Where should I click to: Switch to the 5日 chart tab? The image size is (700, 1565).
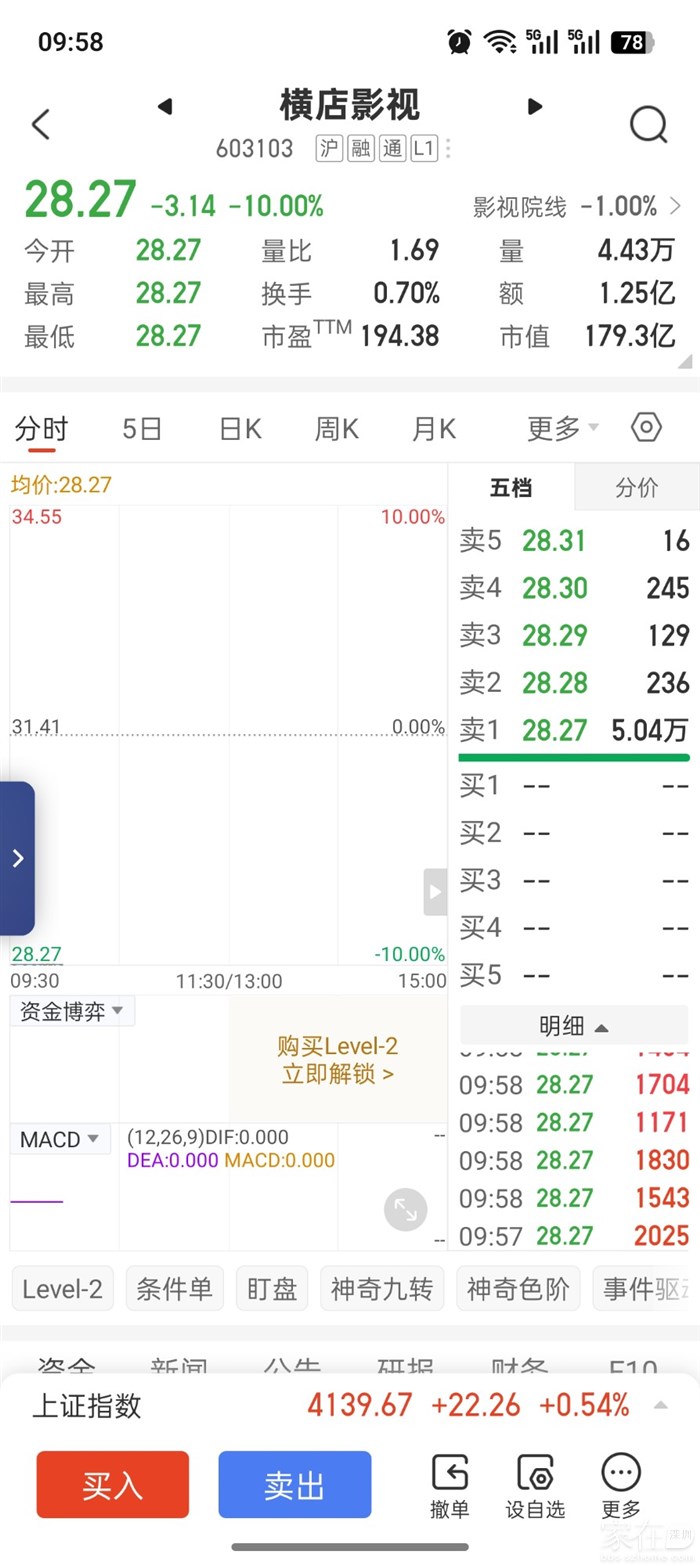pyautogui.click(x=142, y=429)
